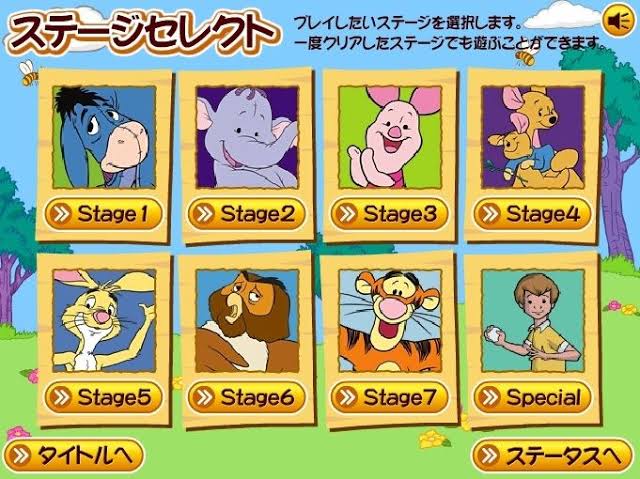Select the Stage1 button
Screen dimensions: 640x479
pyautogui.click(x=104, y=214)
